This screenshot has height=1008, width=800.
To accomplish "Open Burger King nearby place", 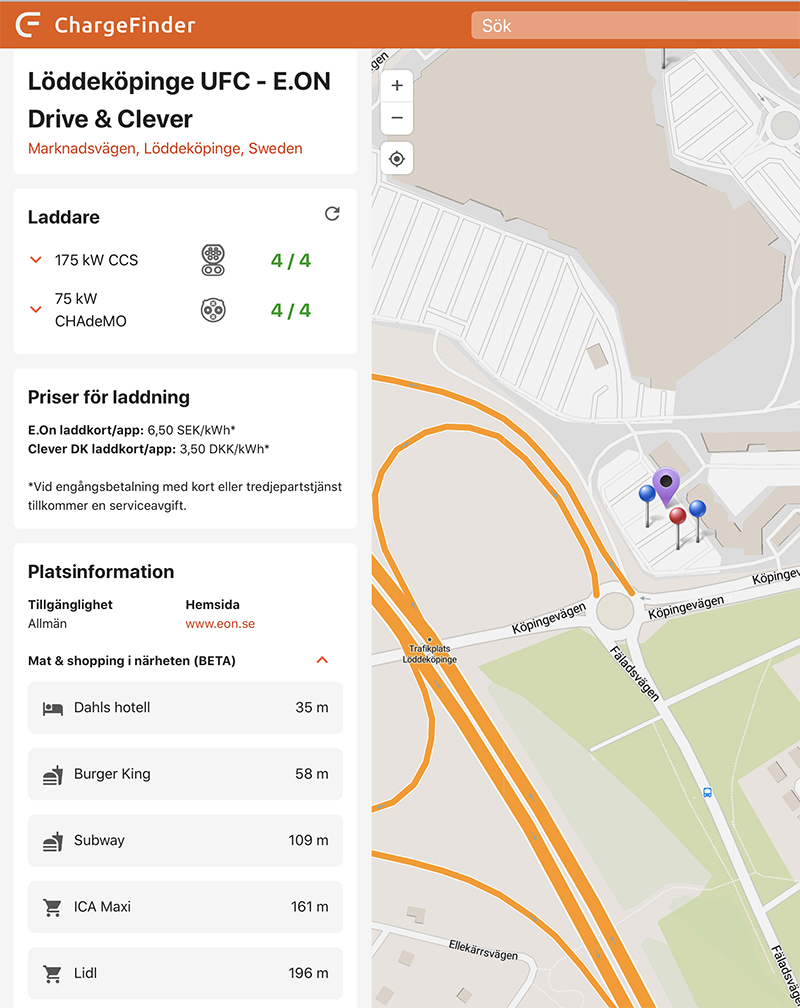I will click(185, 774).
